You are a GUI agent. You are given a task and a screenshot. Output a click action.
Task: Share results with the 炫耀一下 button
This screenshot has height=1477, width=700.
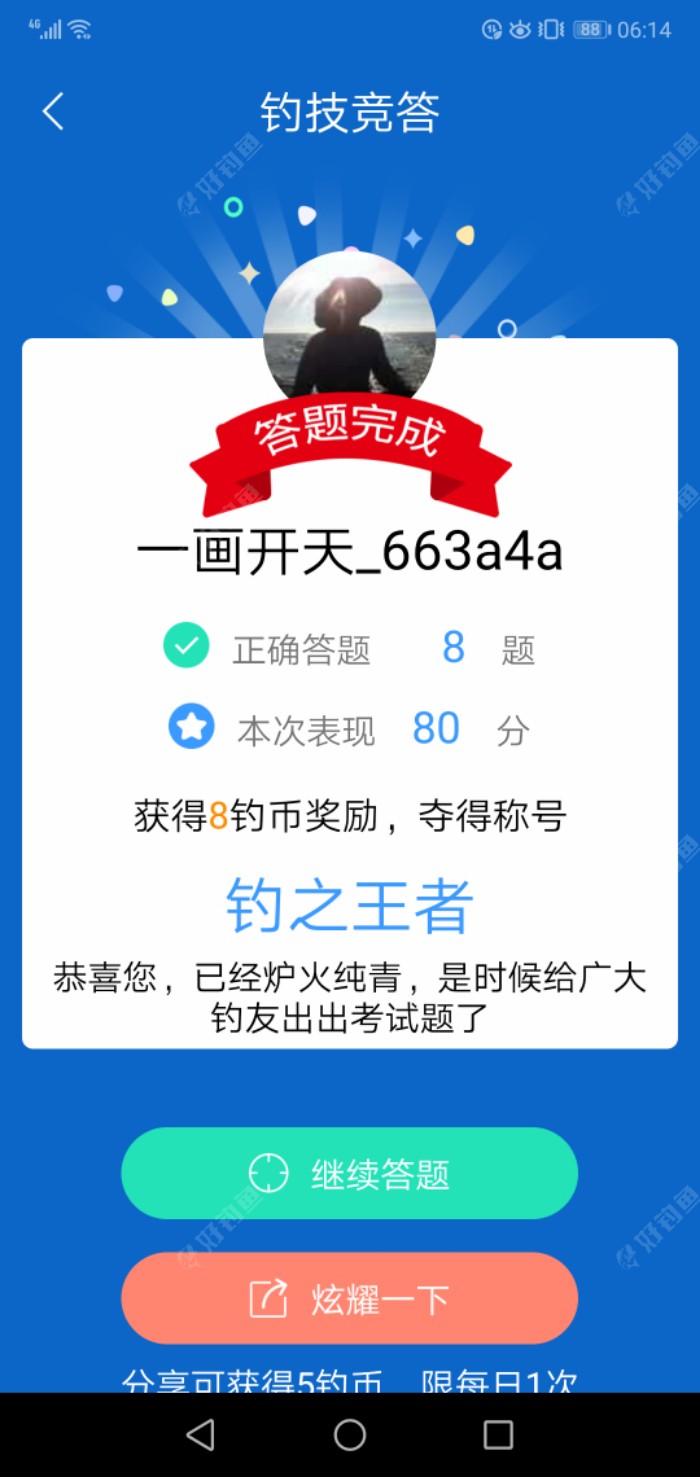pyautogui.click(x=349, y=1298)
